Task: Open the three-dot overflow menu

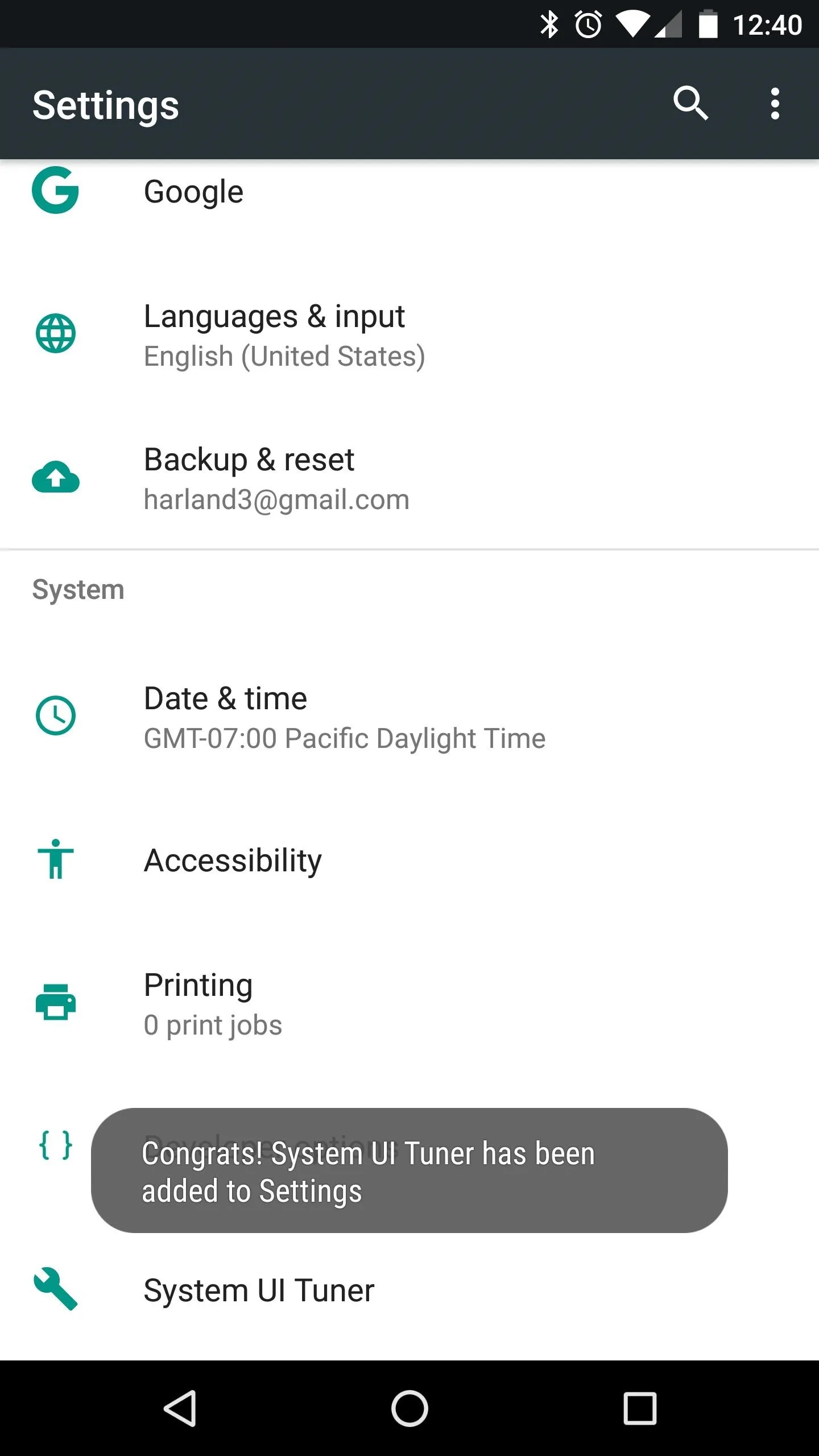Action: coord(775,104)
